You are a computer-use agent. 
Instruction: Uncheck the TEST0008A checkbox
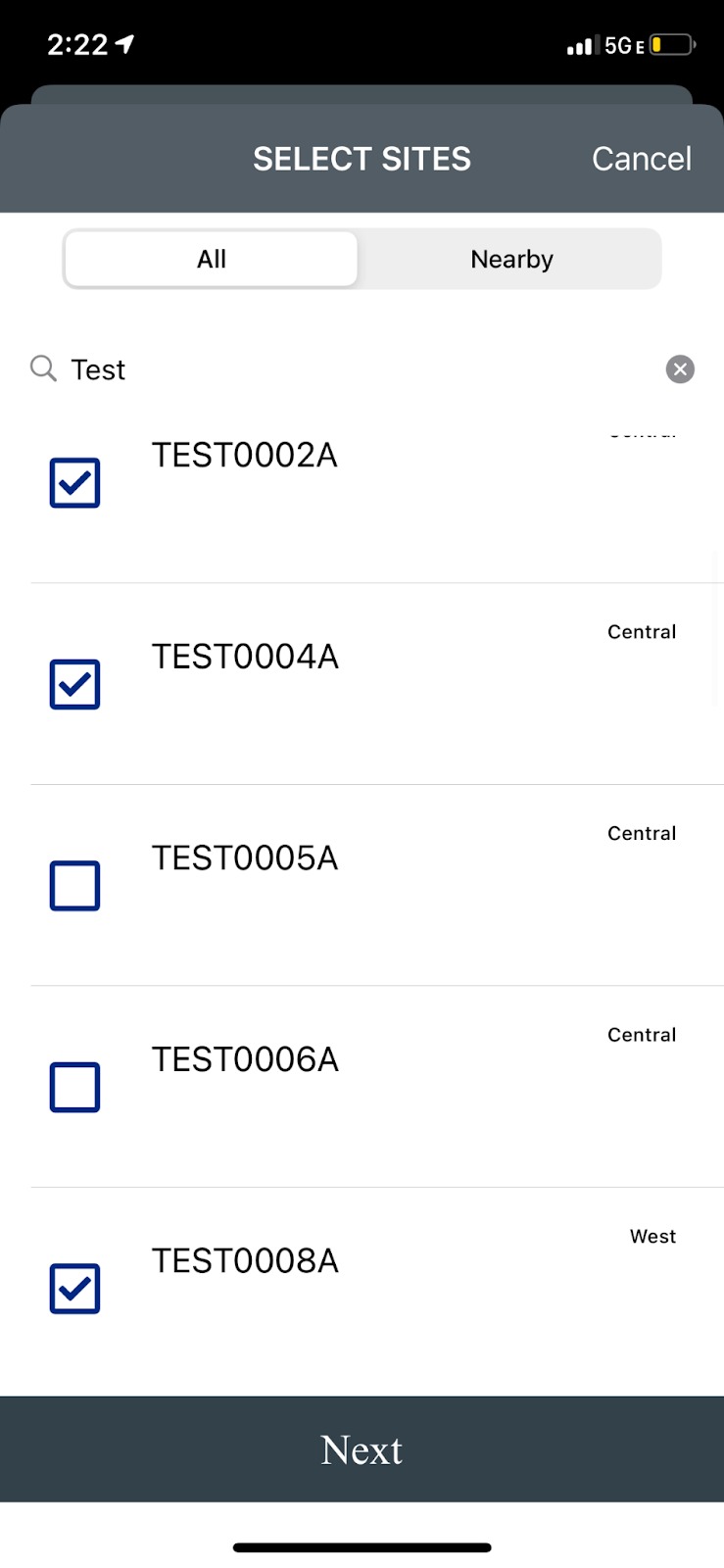point(74,1289)
